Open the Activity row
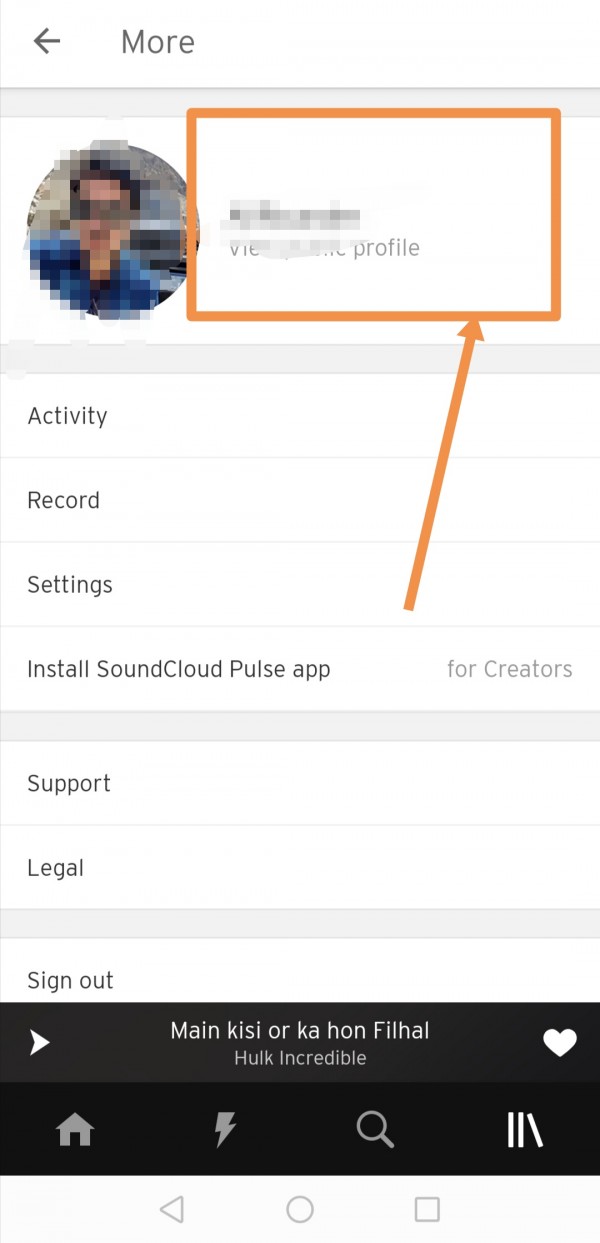The image size is (600, 1243). coord(300,416)
